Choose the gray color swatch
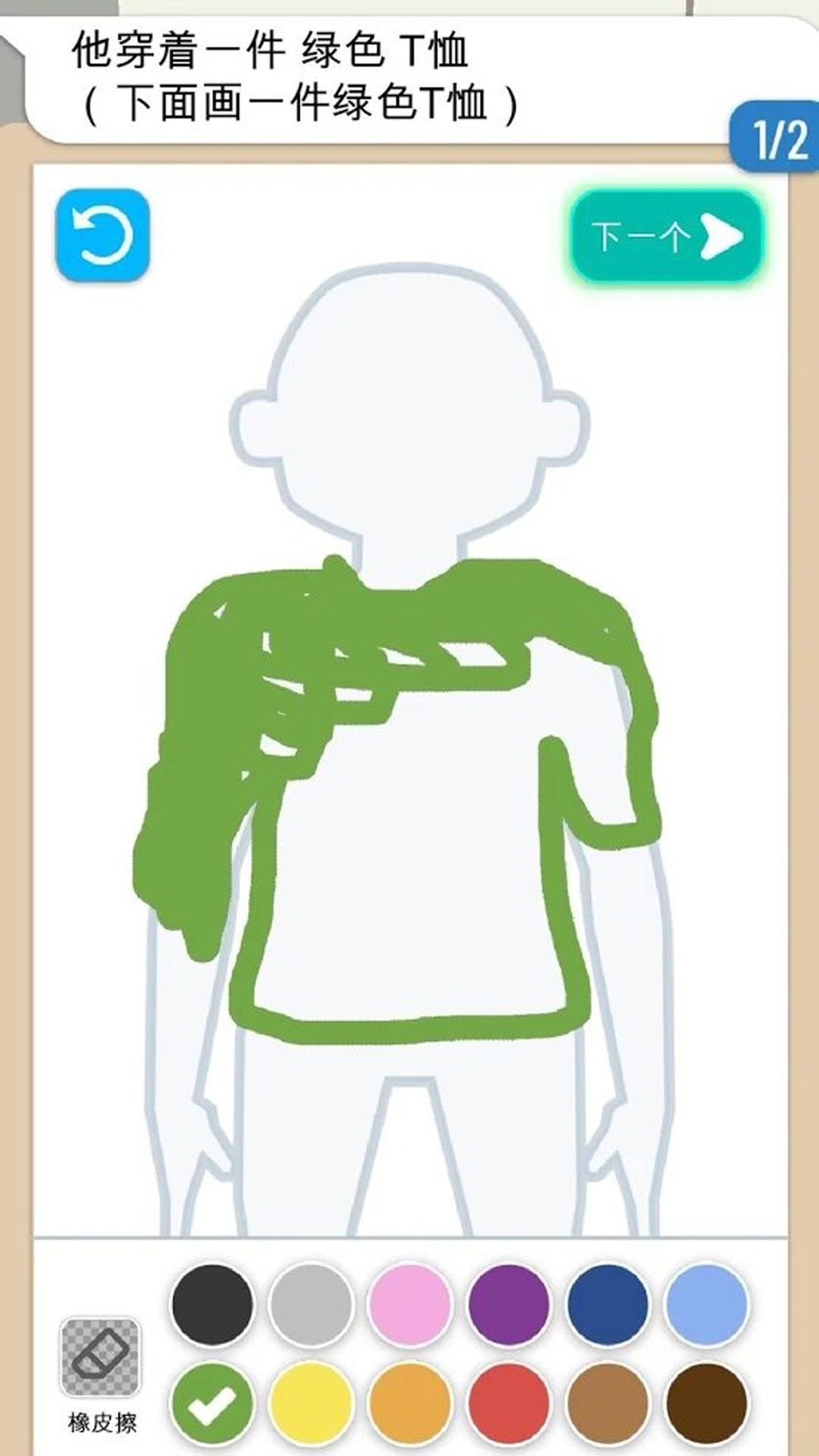Image resolution: width=819 pixels, height=1456 pixels. 311,1304
